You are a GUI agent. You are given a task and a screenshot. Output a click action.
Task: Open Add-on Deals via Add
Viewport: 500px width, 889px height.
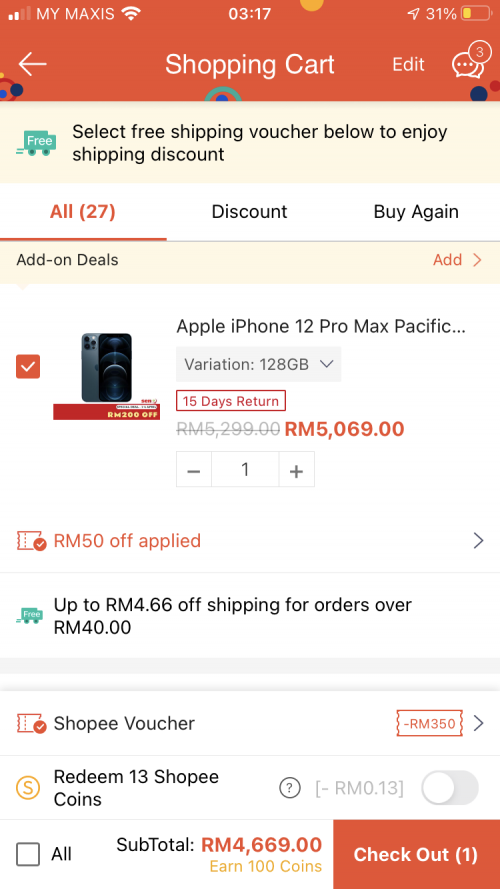tap(457, 260)
